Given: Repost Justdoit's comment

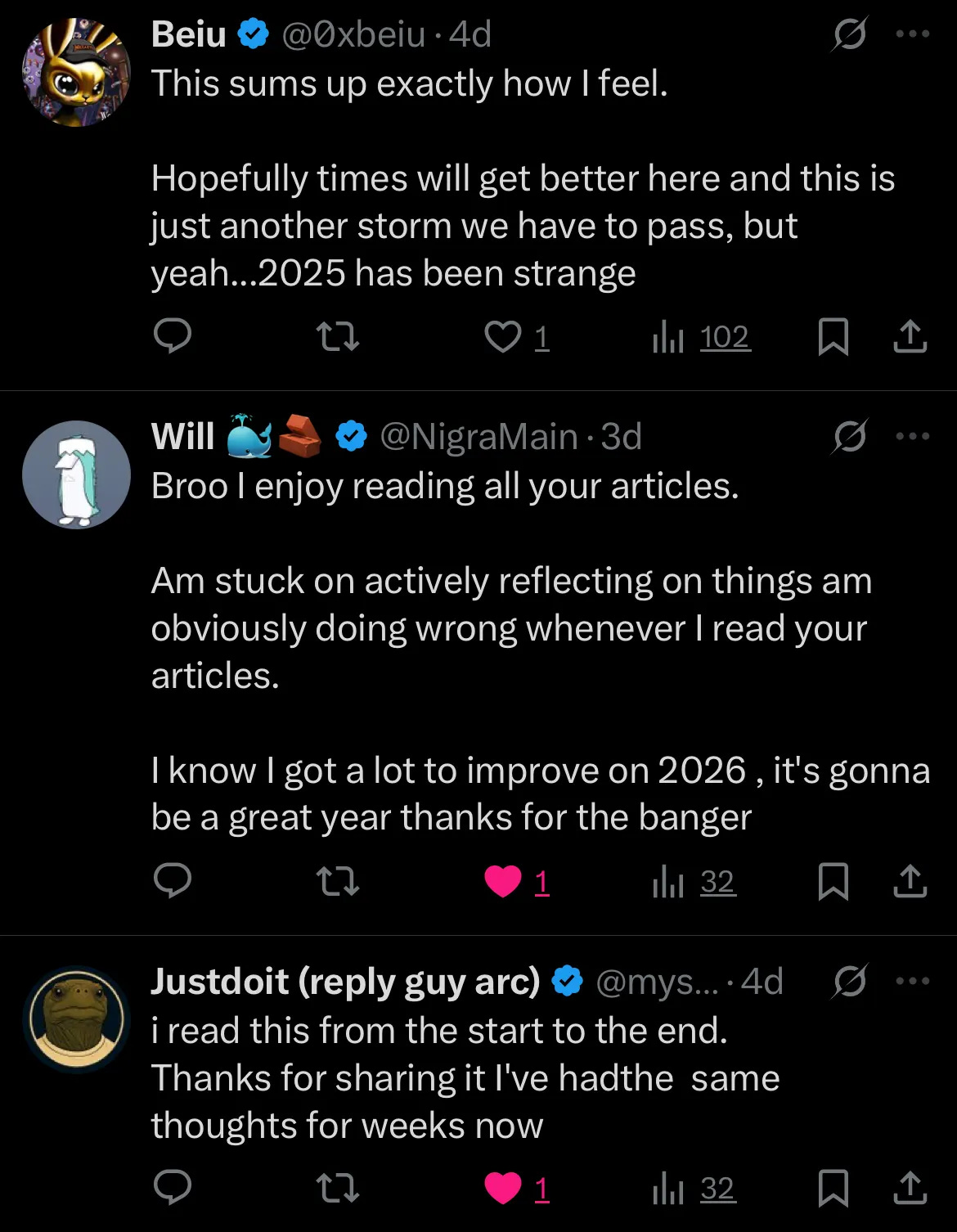Looking at the screenshot, I should (x=337, y=1188).
